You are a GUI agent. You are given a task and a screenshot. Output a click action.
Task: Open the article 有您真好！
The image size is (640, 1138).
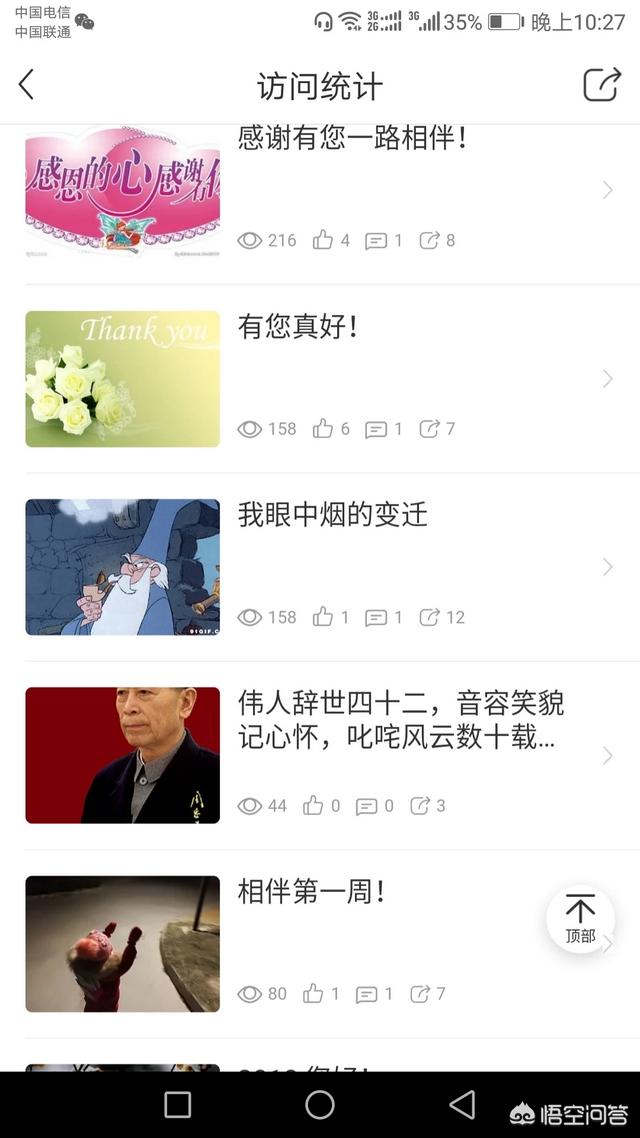tap(298, 327)
